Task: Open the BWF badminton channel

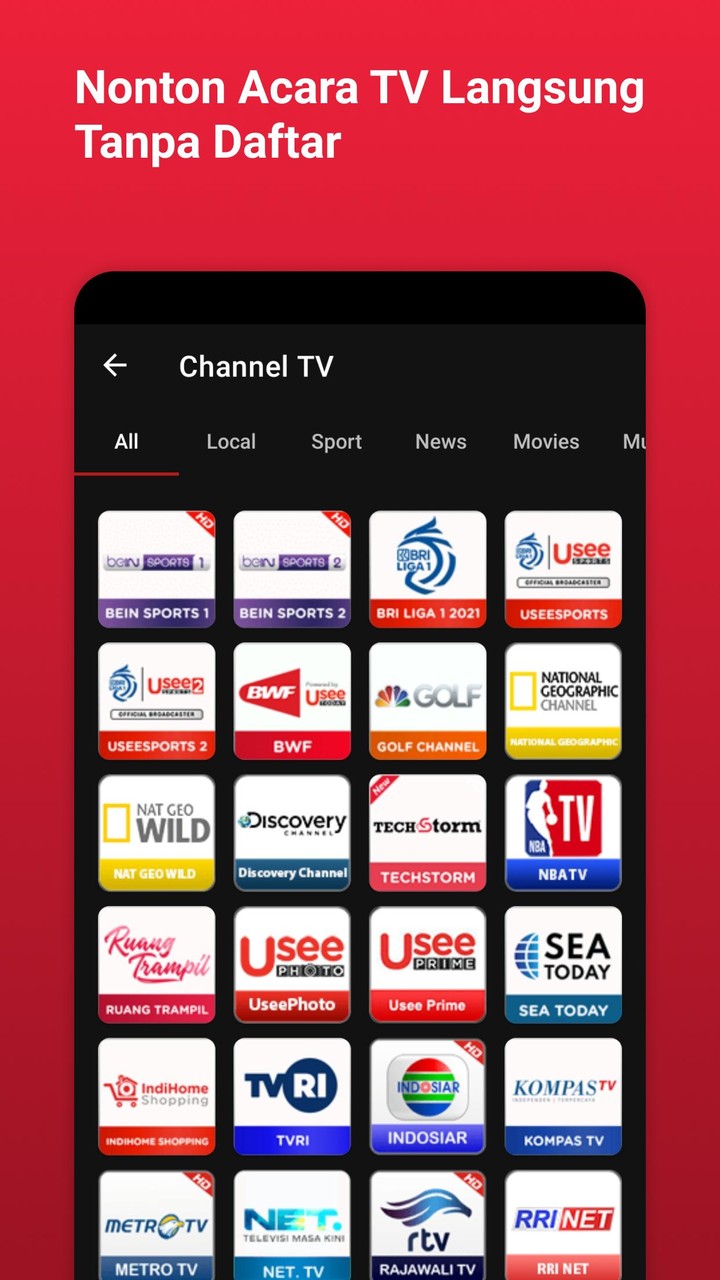Action: tap(292, 700)
